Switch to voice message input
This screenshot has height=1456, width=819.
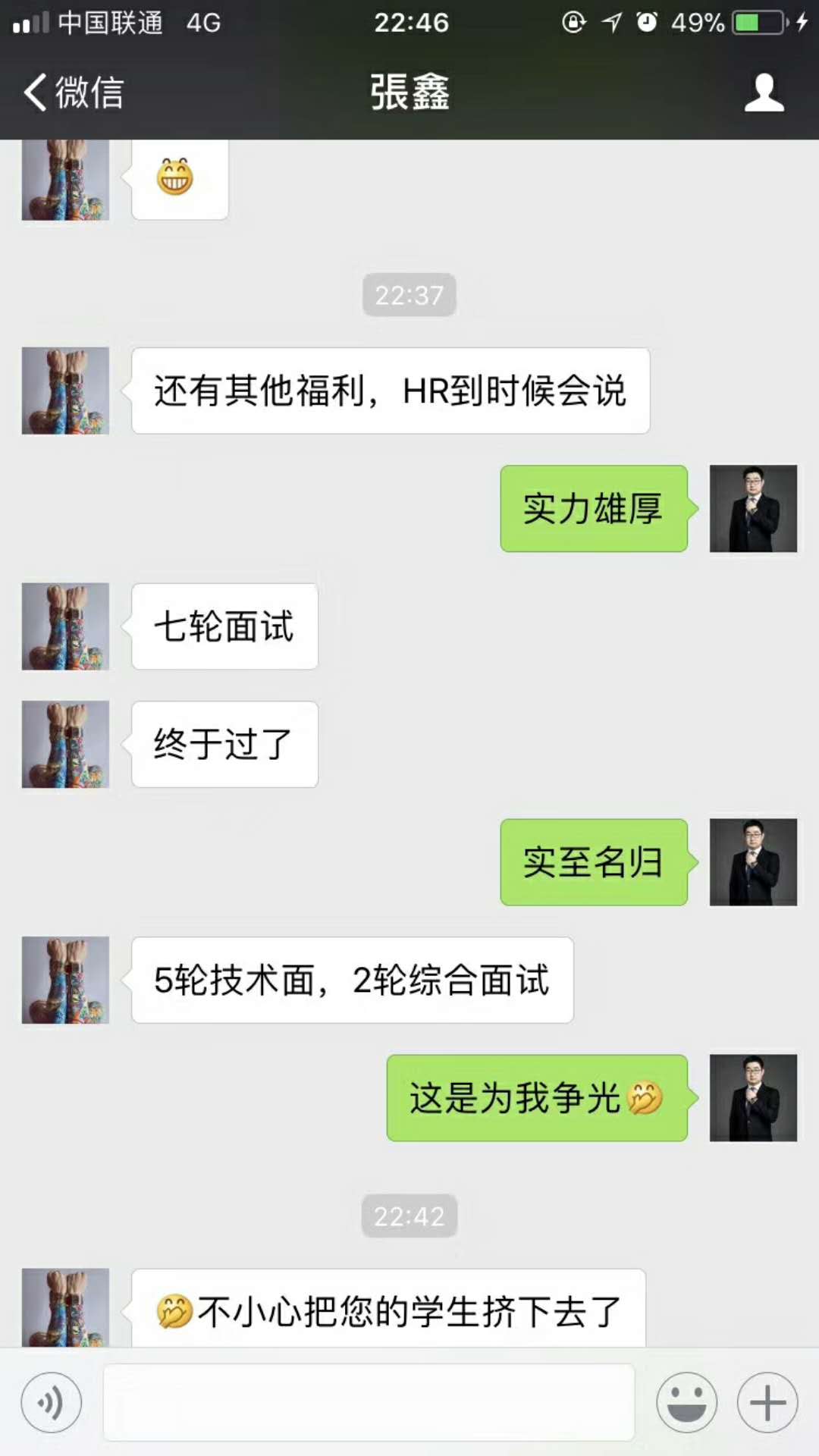pos(52,1402)
